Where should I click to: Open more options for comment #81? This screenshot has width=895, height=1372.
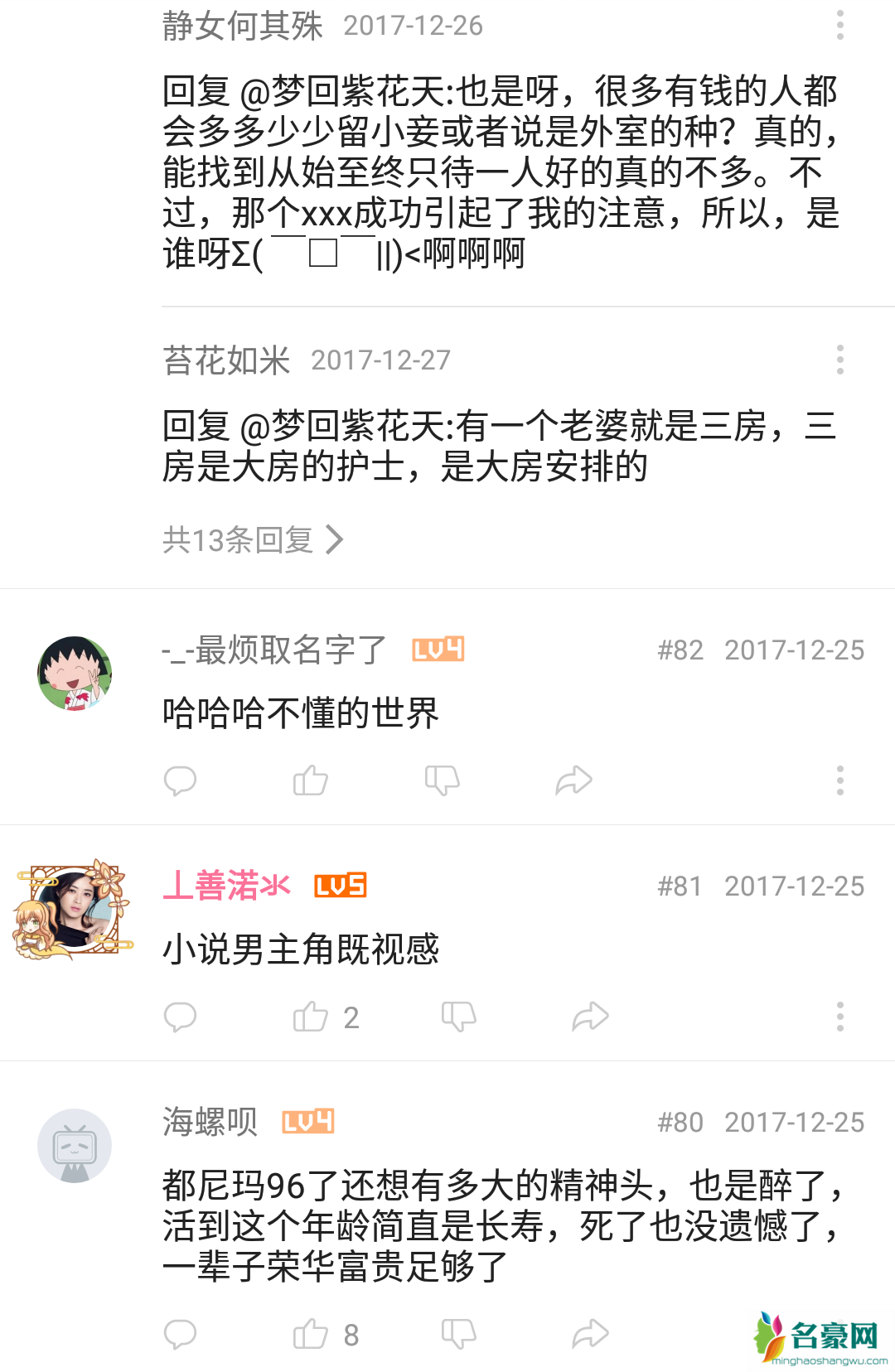click(839, 1017)
